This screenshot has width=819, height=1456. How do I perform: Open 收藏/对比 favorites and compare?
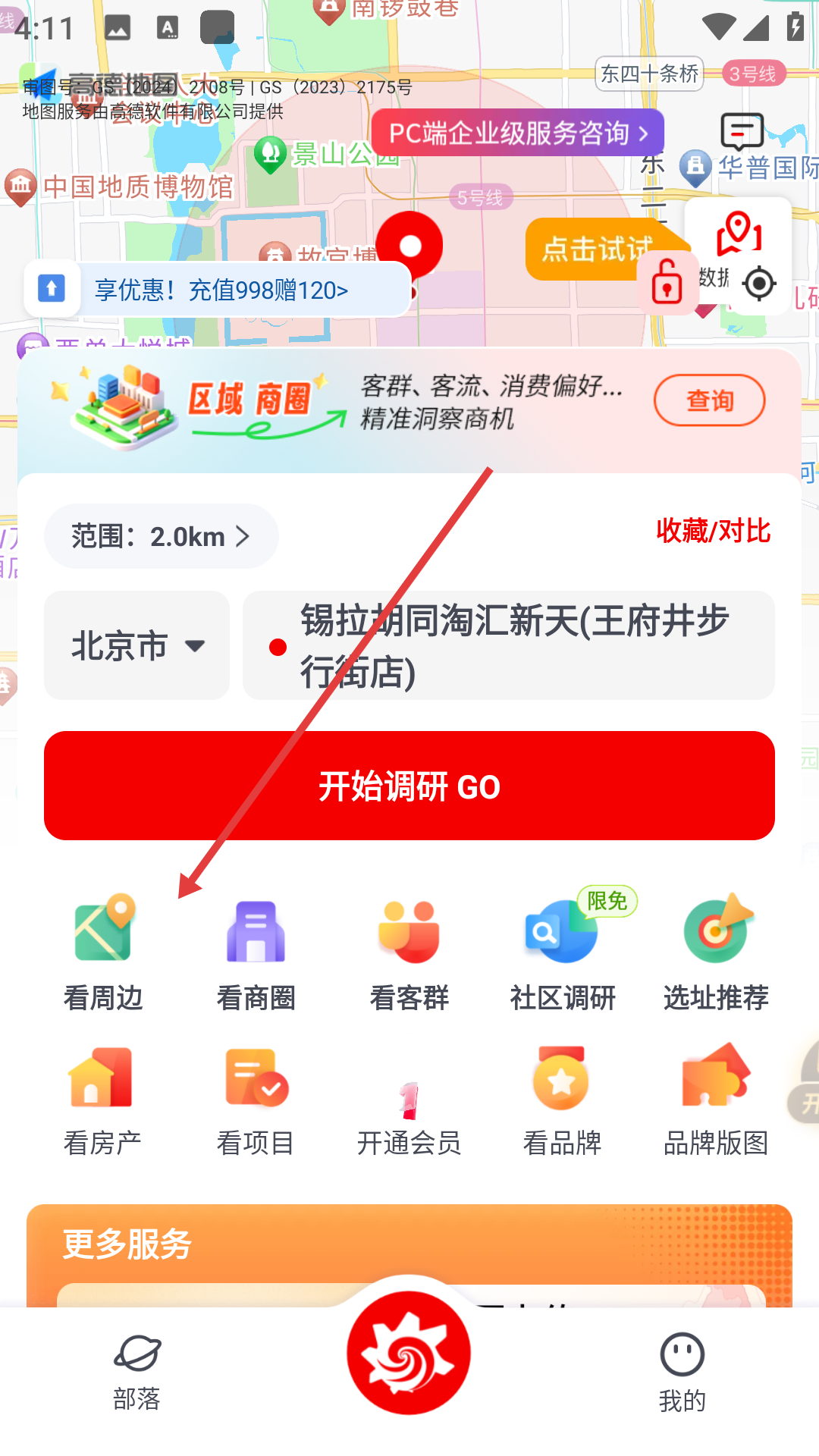coord(713,531)
